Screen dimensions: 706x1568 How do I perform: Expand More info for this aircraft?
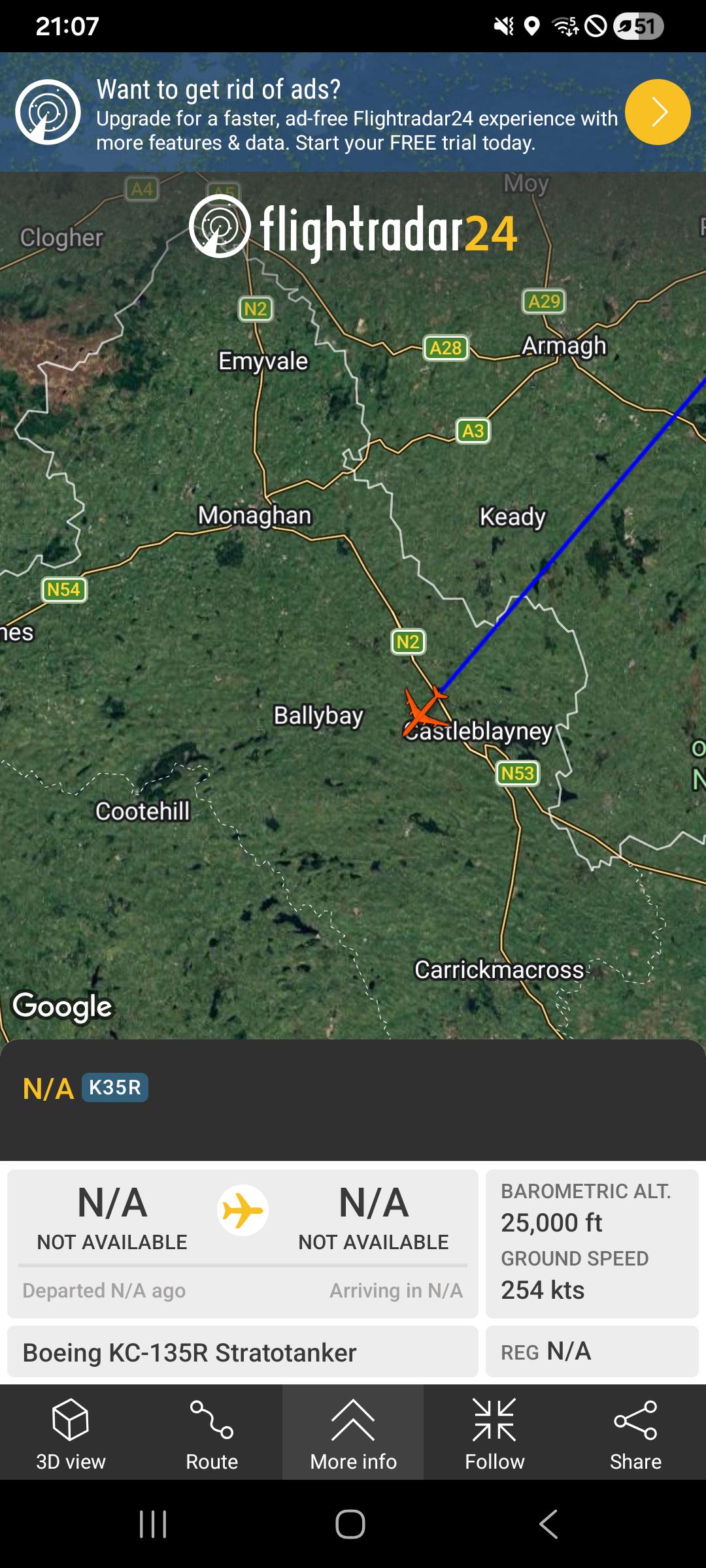pyautogui.click(x=353, y=1433)
